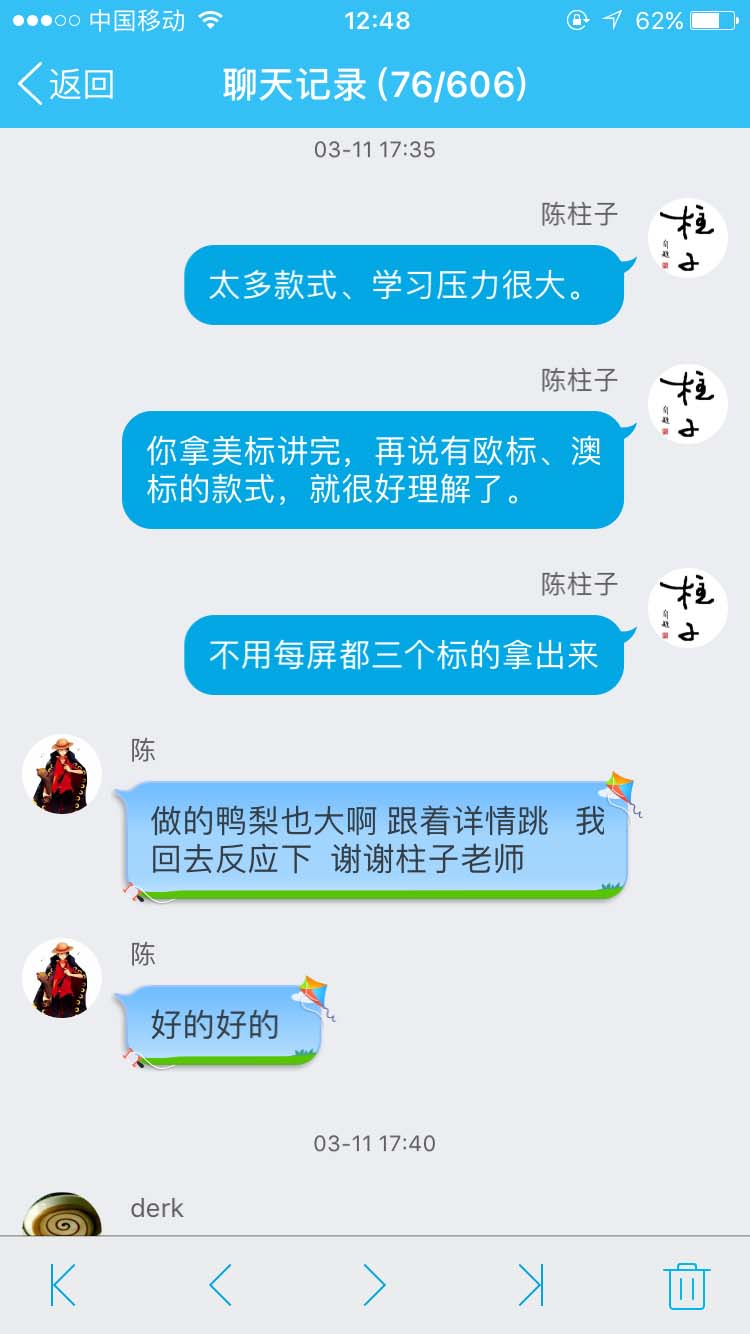Select the 太多款式 message bubble
Screen dimensions: 750x1334
pyautogui.click(x=401, y=285)
